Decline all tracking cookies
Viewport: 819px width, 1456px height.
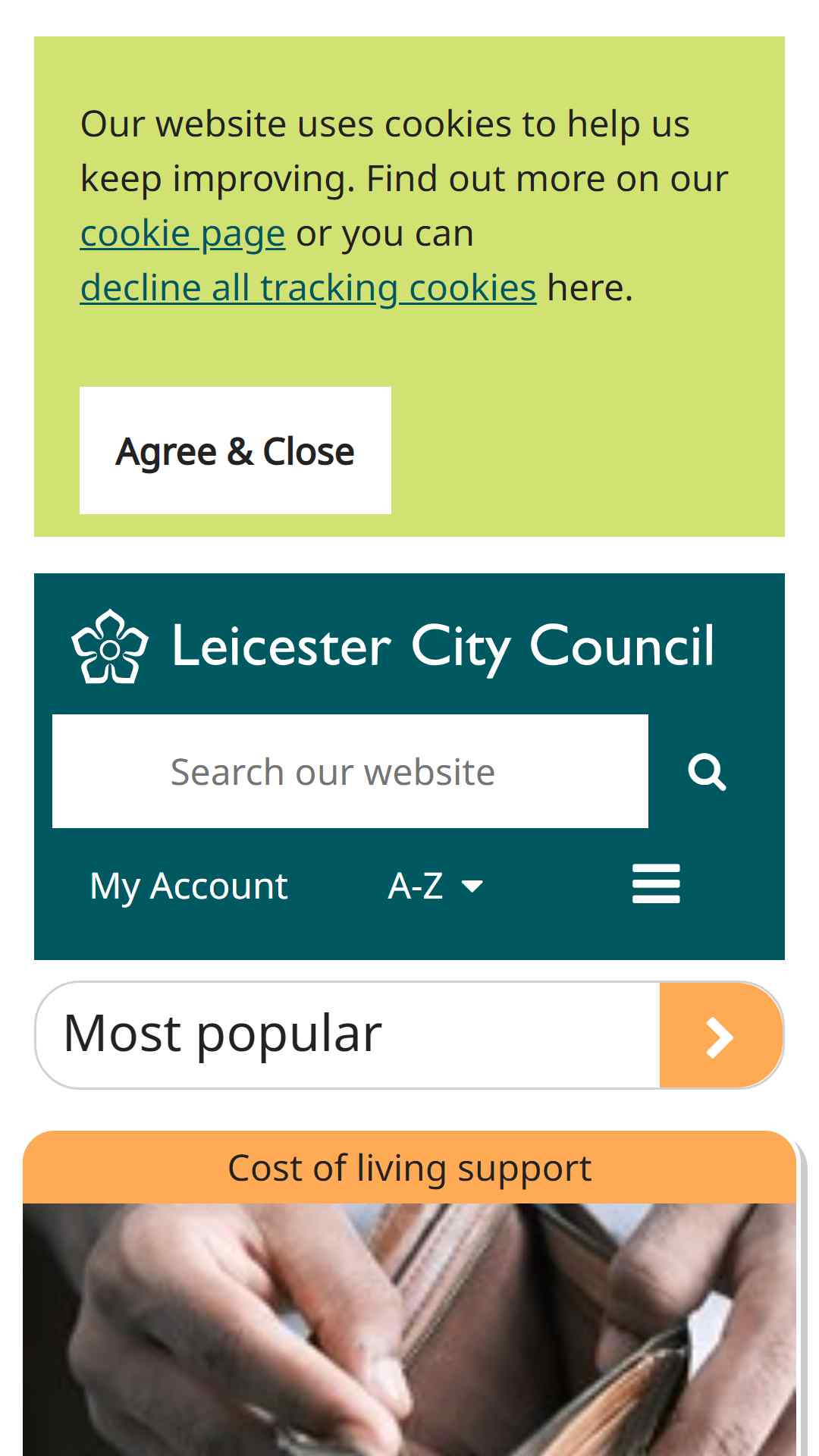[309, 288]
